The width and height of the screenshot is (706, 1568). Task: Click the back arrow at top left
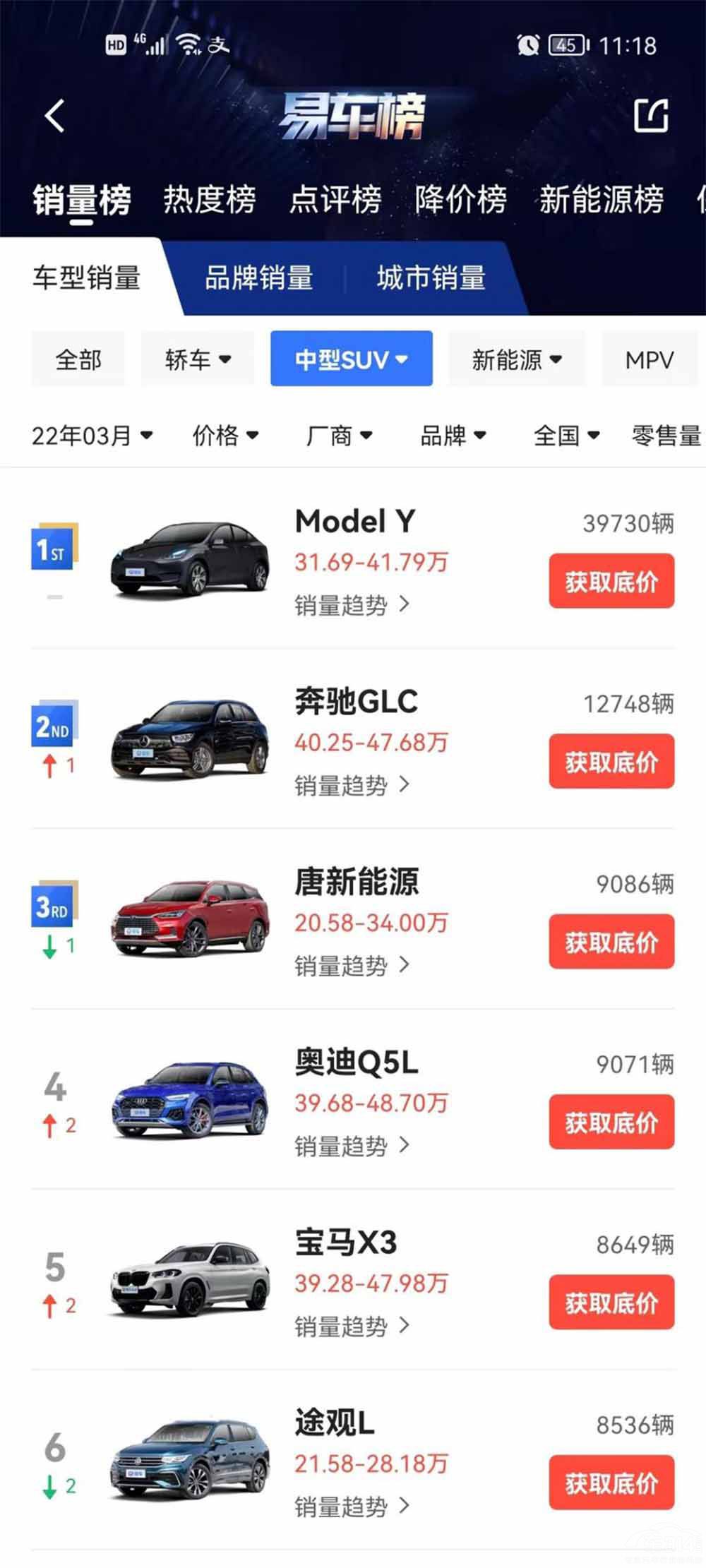(x=53, y=115)
